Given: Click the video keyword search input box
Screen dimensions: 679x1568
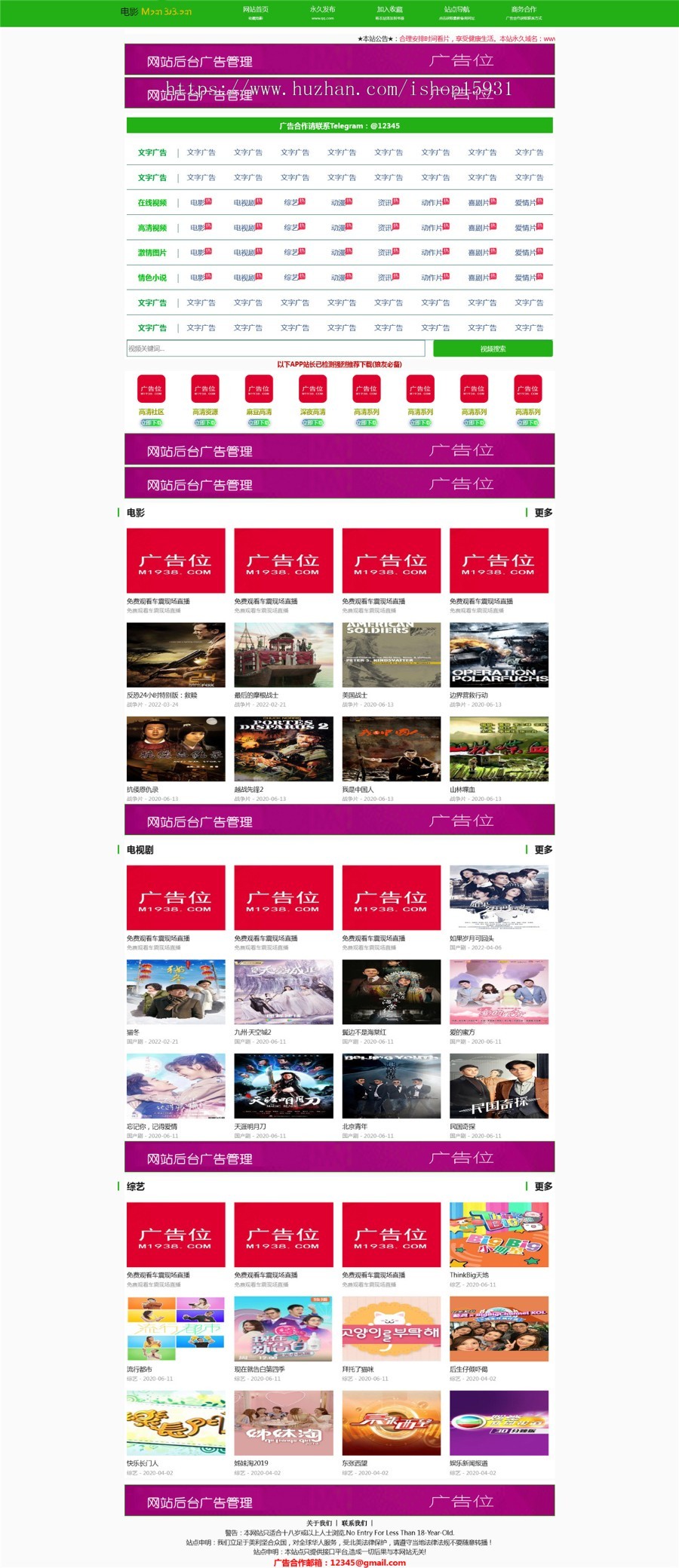Looking at the screenshot, I should tap(275, 348).
